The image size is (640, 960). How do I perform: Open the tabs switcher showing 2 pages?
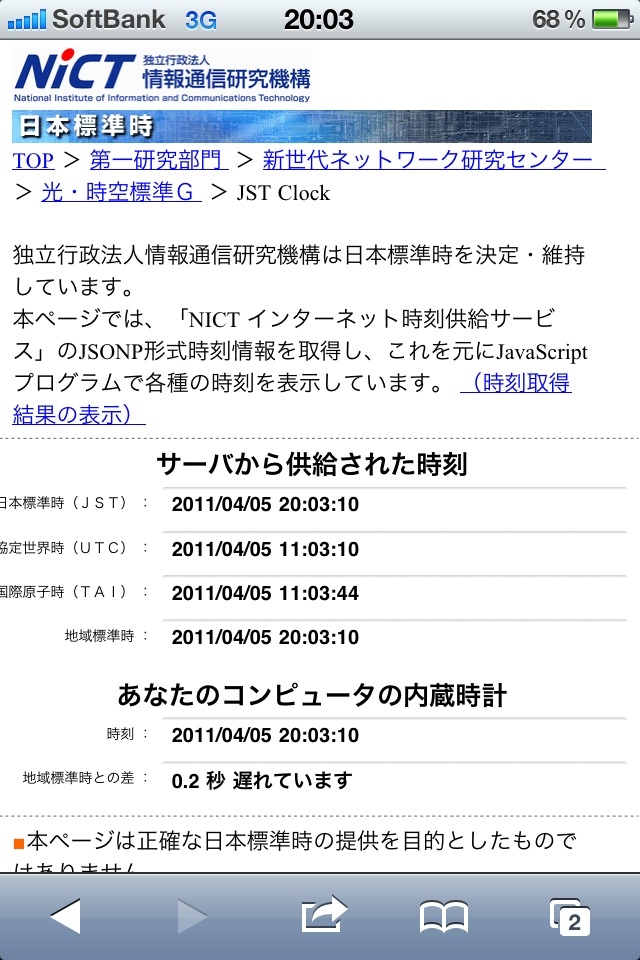click(570, 916)
